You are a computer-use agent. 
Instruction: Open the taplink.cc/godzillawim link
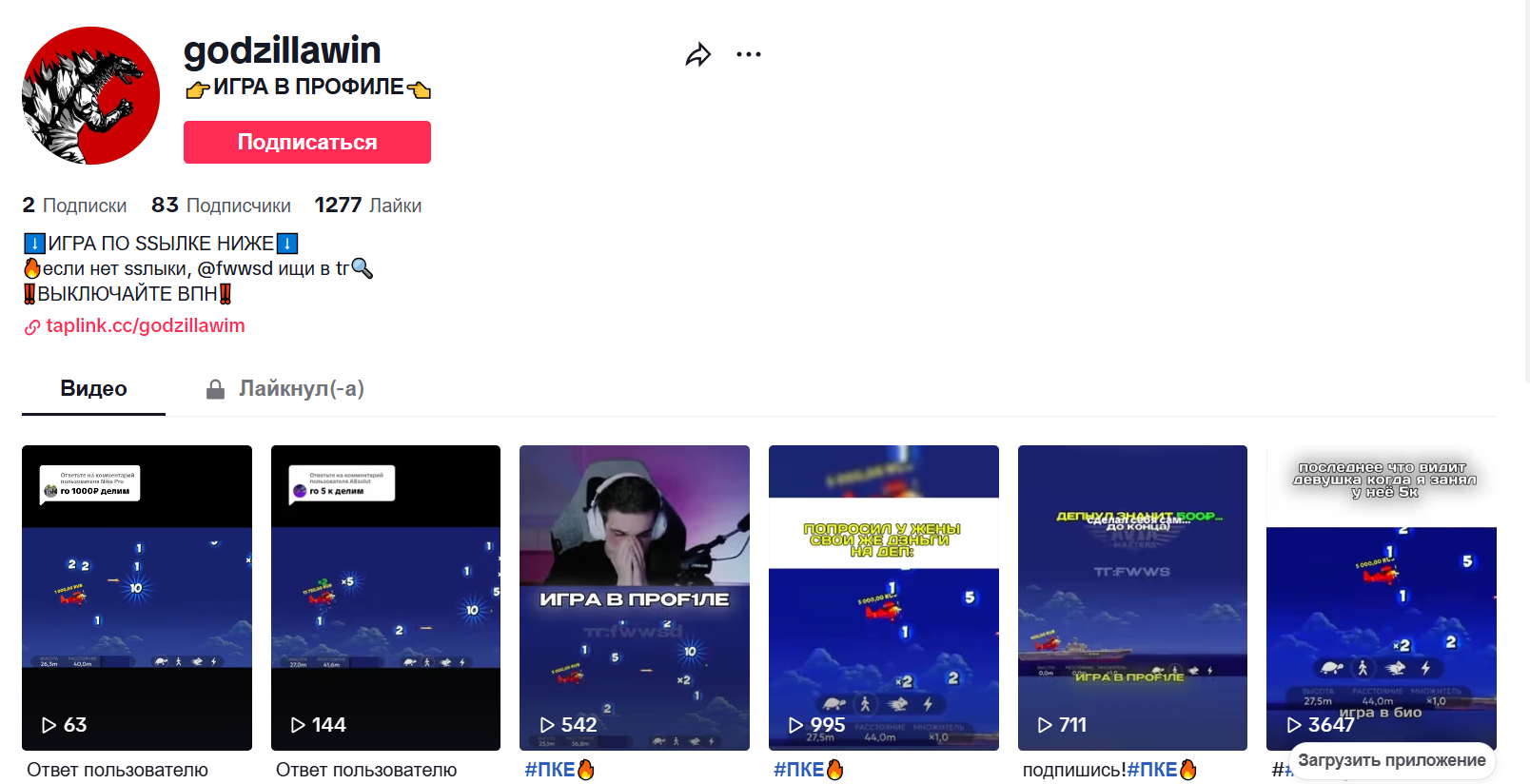point(145,325)
